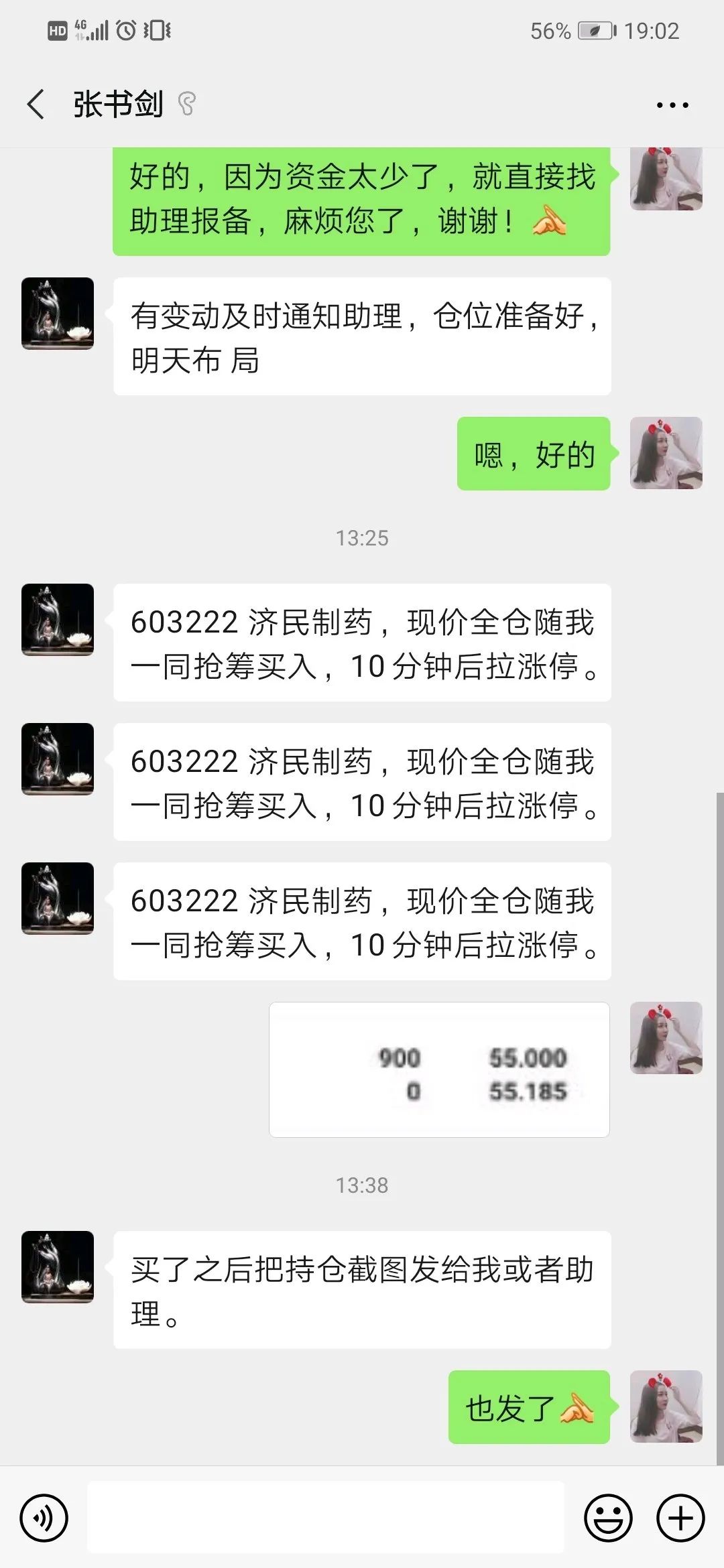
Task: Tap the back arrow to exit the chat
Action: pyautogui.click(x=38, y=105)
